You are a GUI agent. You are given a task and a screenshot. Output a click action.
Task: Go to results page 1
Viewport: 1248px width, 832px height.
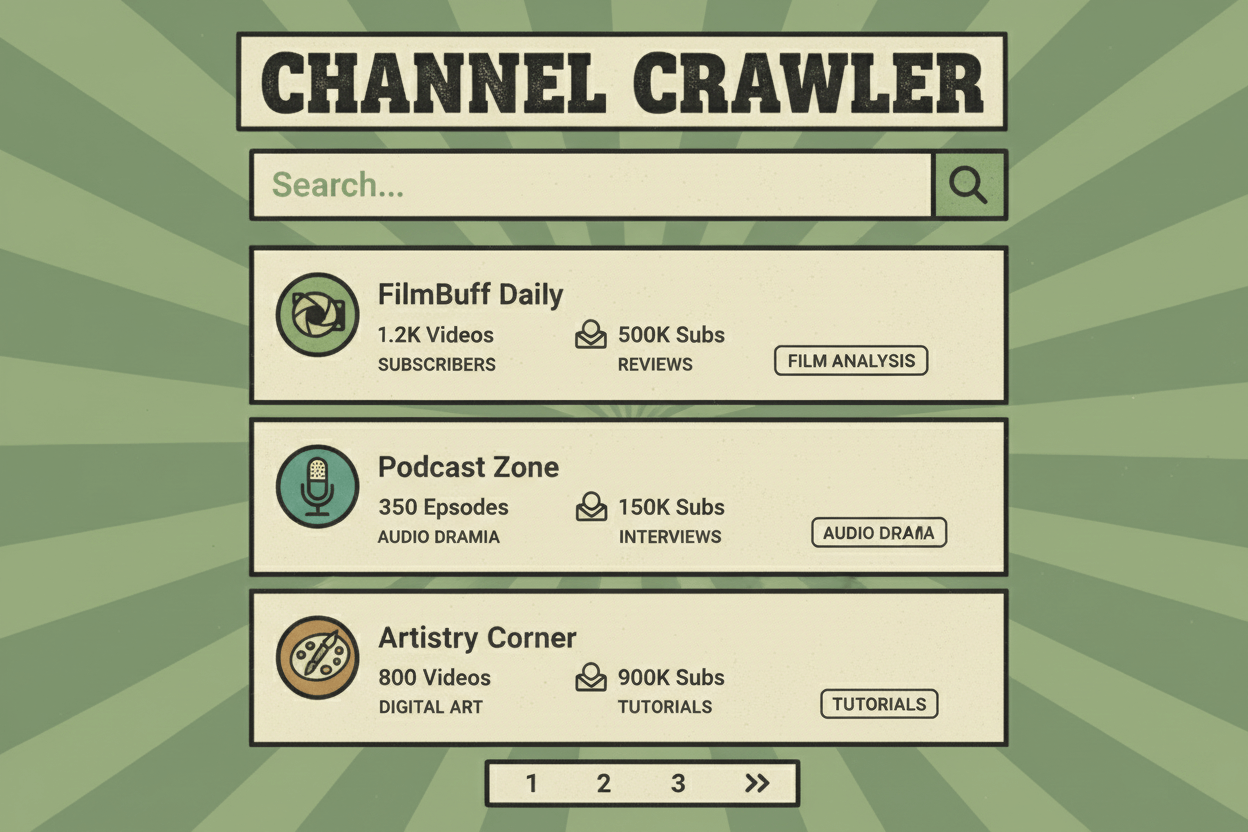point(531,783)
